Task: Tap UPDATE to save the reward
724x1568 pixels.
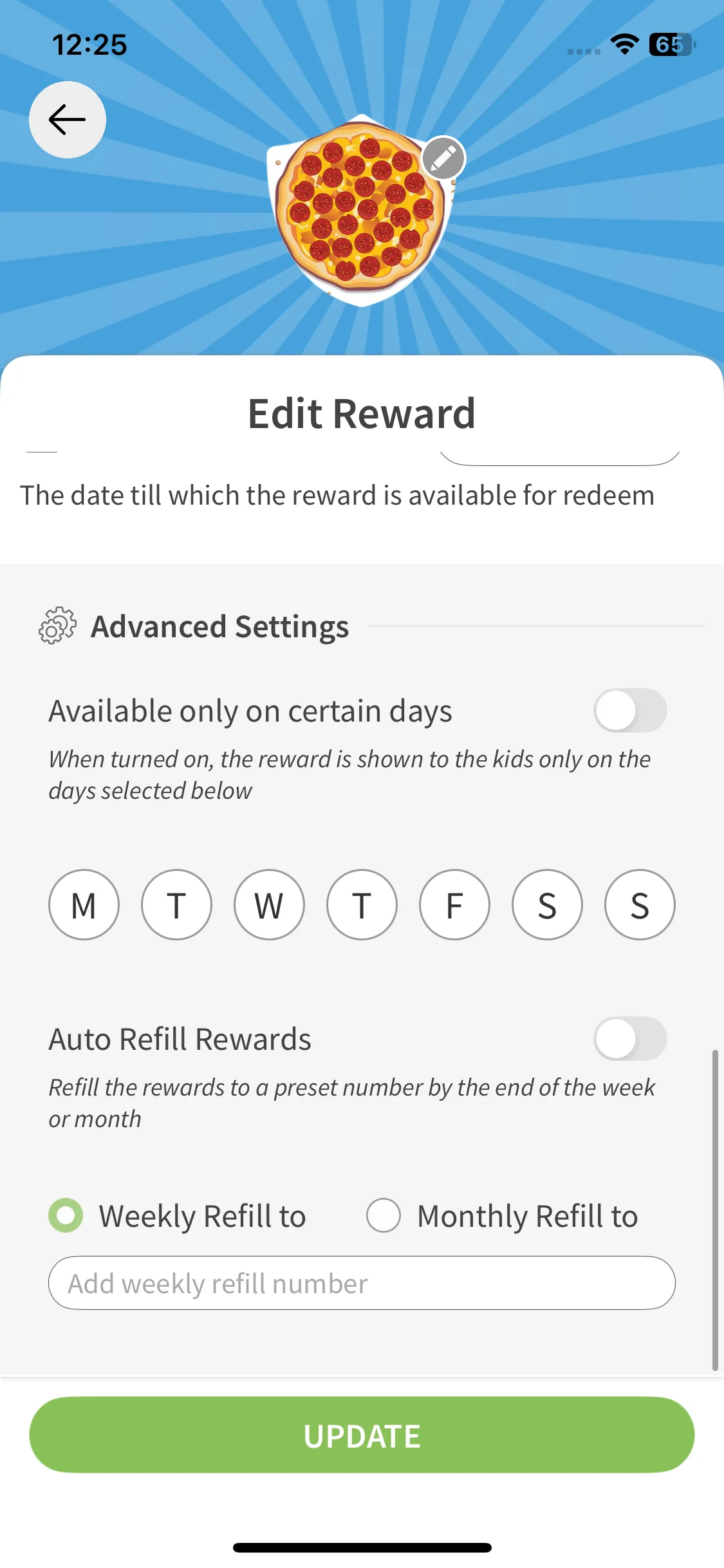Action: [362, 1435]
